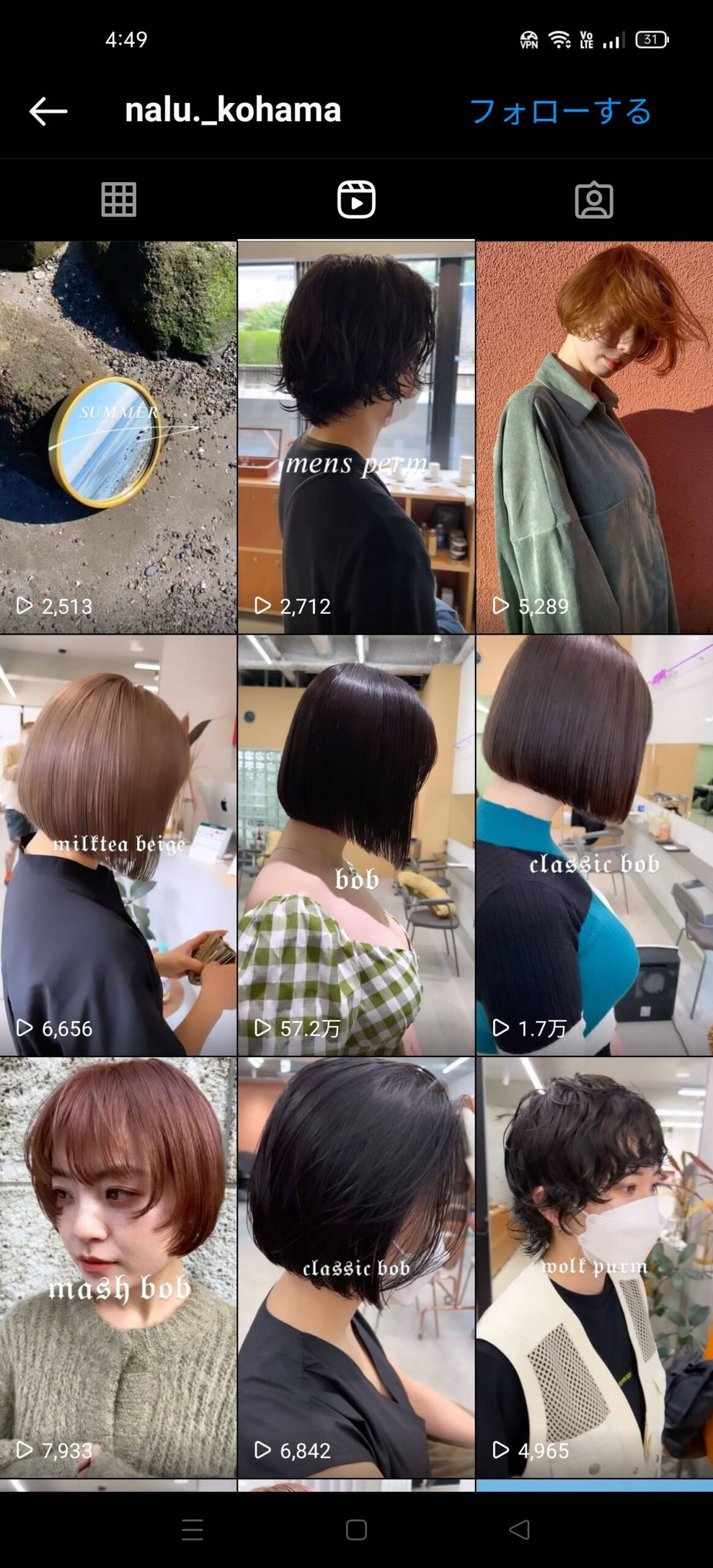Open the reel with 5,289 views
This screenshot has height=1568, width=713.
[x=594, y=437]
